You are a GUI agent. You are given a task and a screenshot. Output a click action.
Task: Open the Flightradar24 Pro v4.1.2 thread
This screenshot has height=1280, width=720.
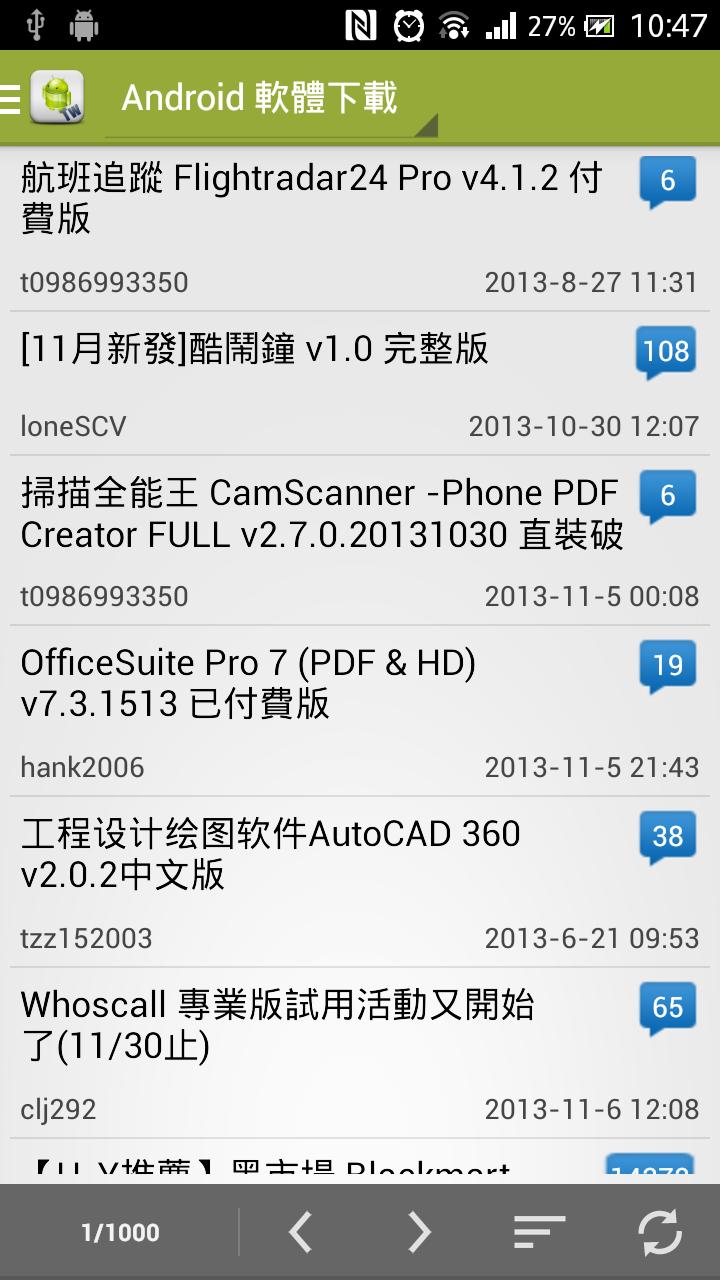coord(312,198)
